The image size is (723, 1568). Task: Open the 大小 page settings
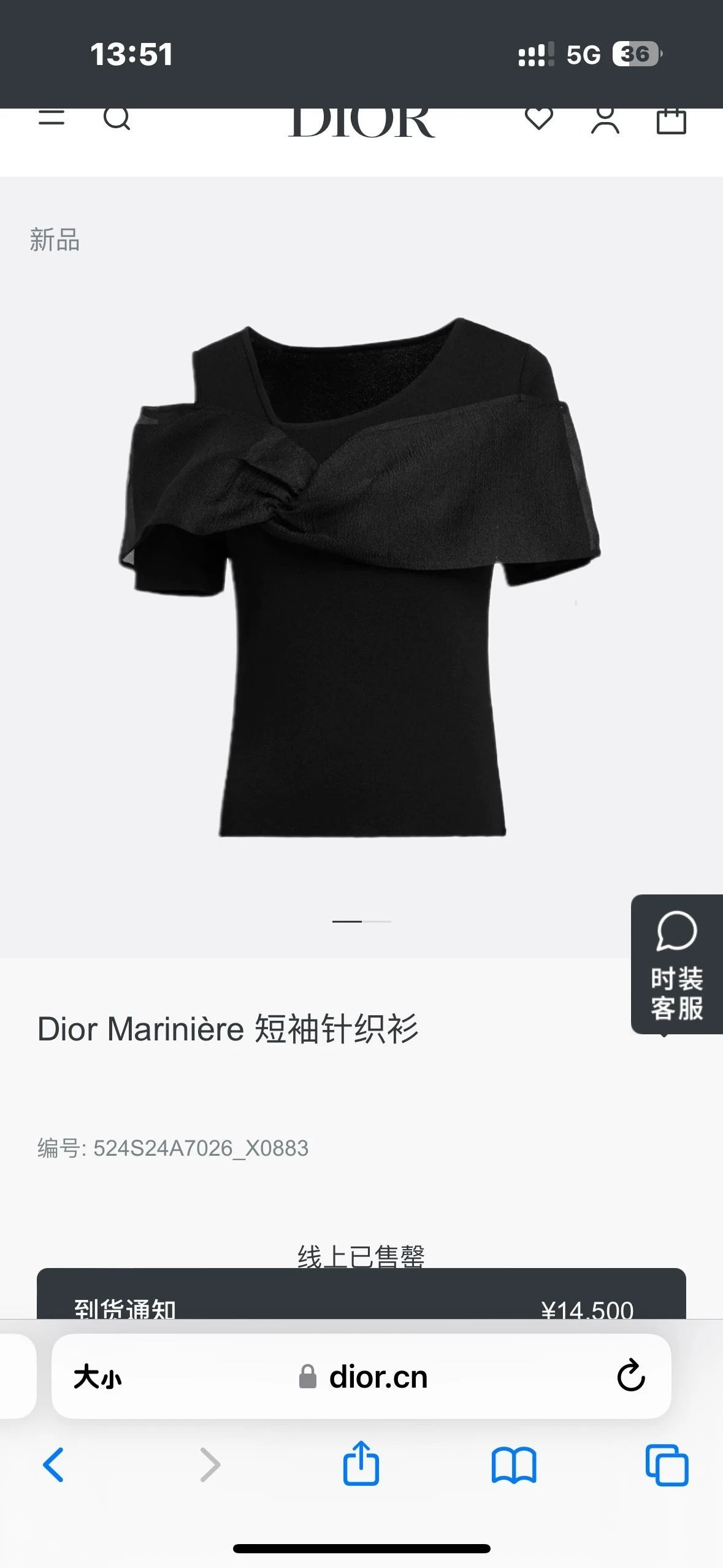pos(98,1377)
